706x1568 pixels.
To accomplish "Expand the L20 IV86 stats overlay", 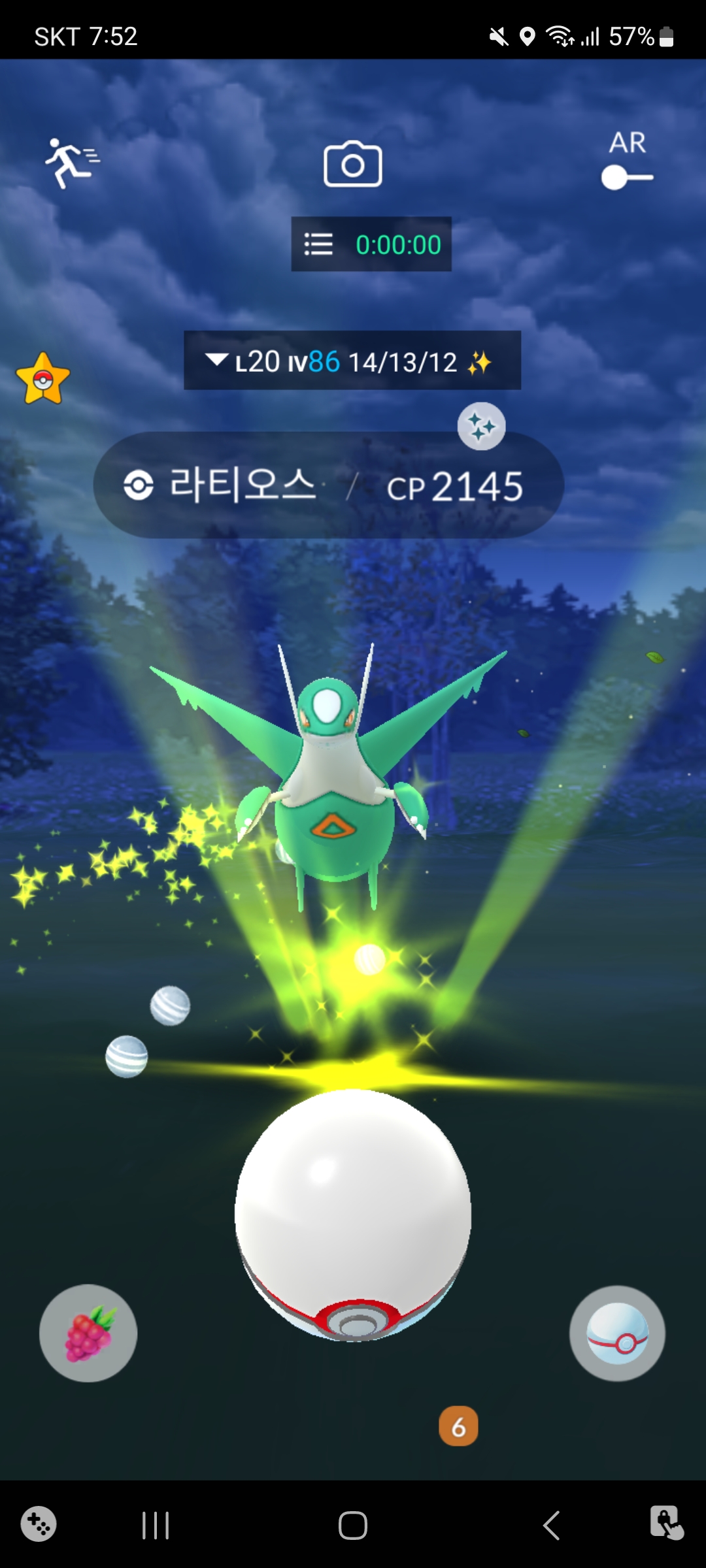I will pos(217,360).
